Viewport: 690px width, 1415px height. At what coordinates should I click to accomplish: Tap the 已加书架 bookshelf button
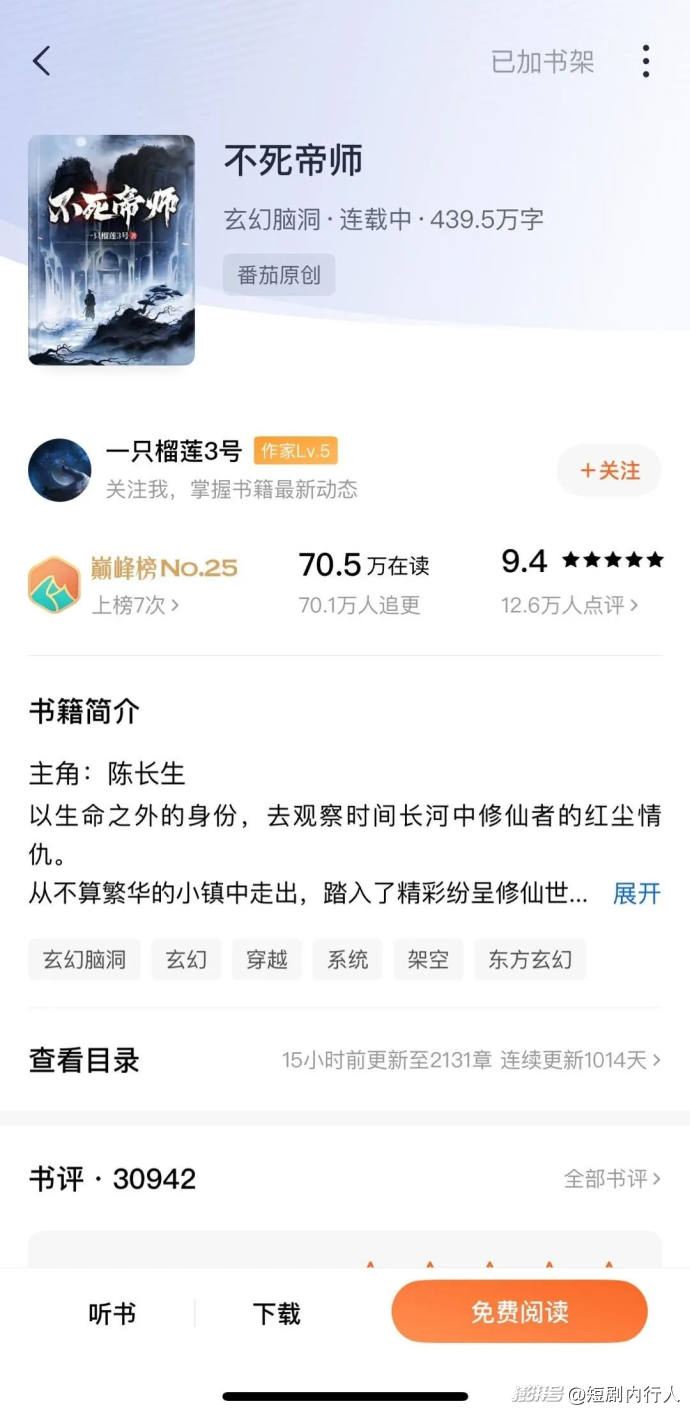point(542,62)
